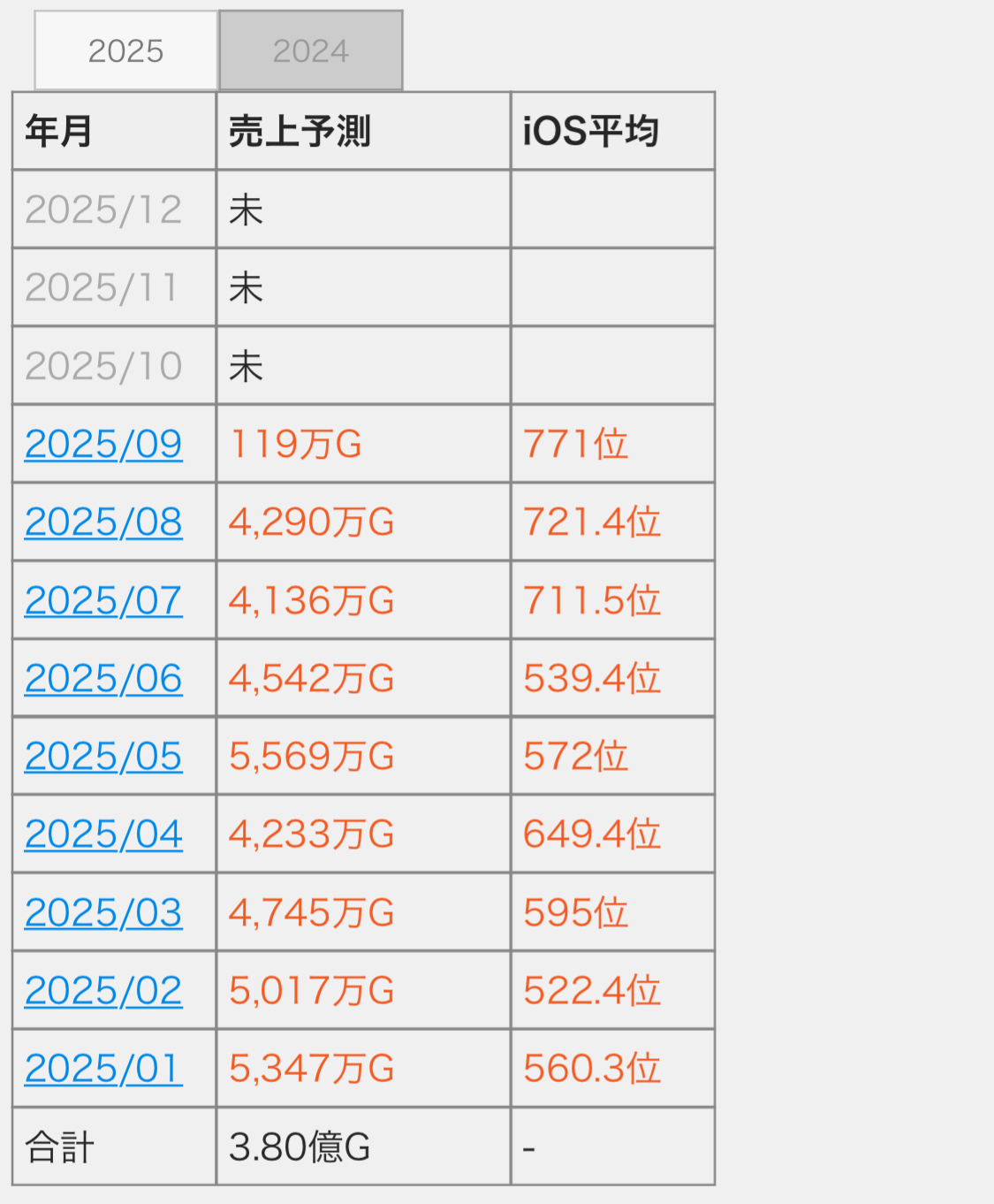Open the 2025/05 sales page

click(103, 756)
